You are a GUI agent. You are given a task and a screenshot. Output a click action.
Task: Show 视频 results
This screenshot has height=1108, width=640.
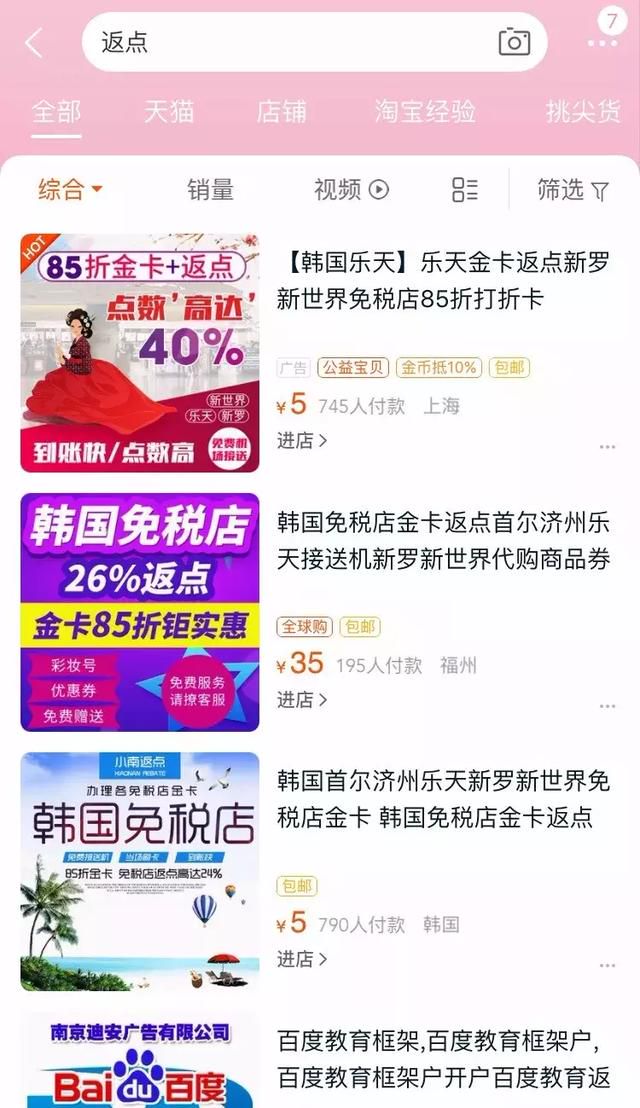tap(351, 189)
